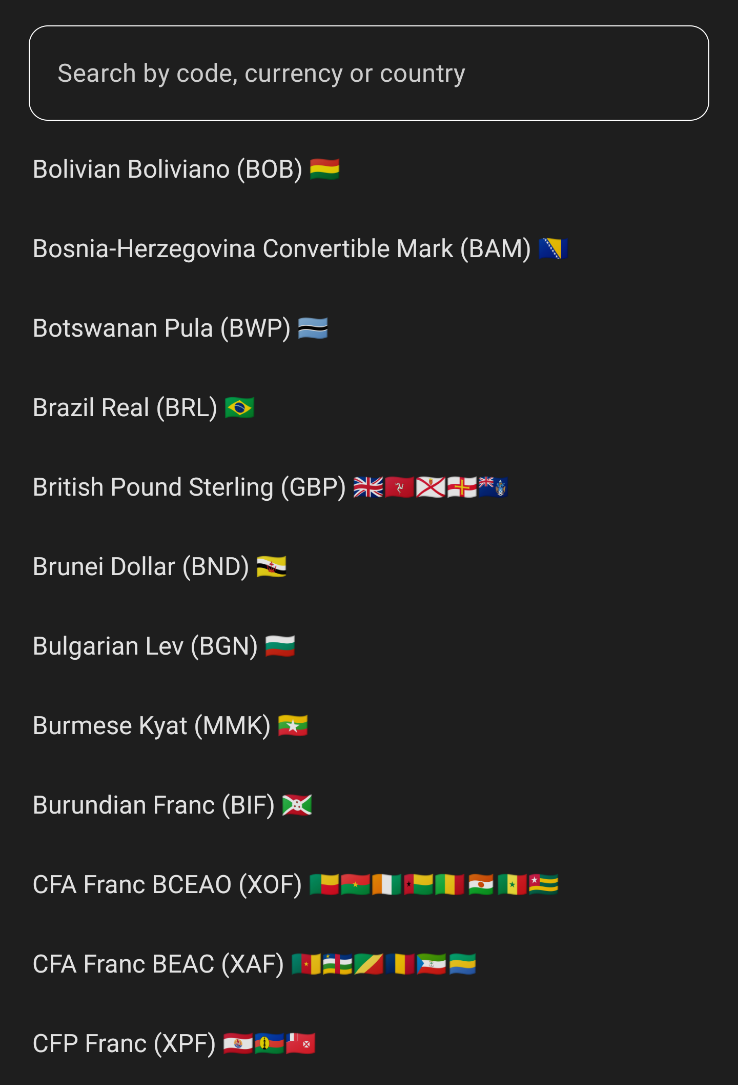
Task: Choose Burmese Kyat (MMK)
Action: click(x=170, y=726)
